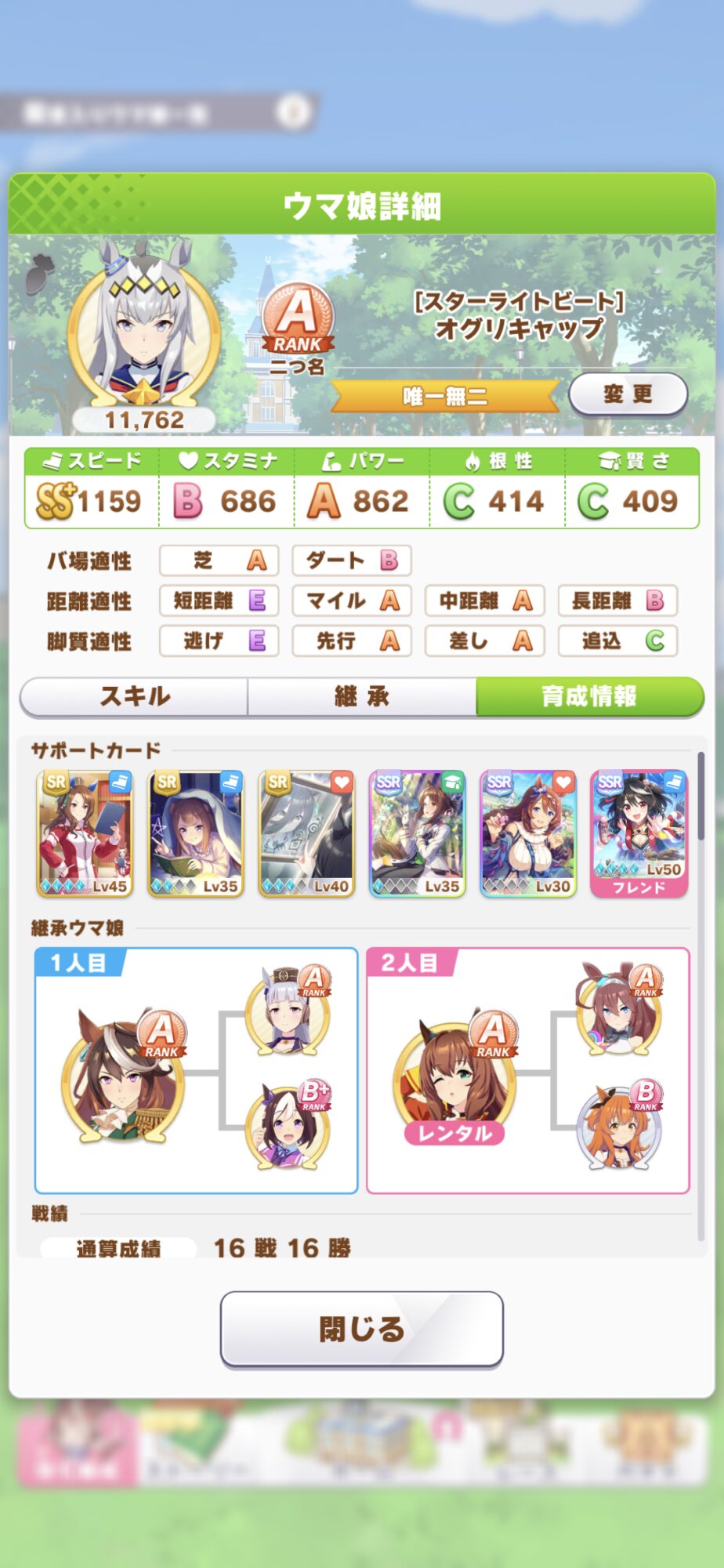This screenshot has width=724, height=1568.
Task: Tap the 変更 button beside the title
Action: click(628, 394)
